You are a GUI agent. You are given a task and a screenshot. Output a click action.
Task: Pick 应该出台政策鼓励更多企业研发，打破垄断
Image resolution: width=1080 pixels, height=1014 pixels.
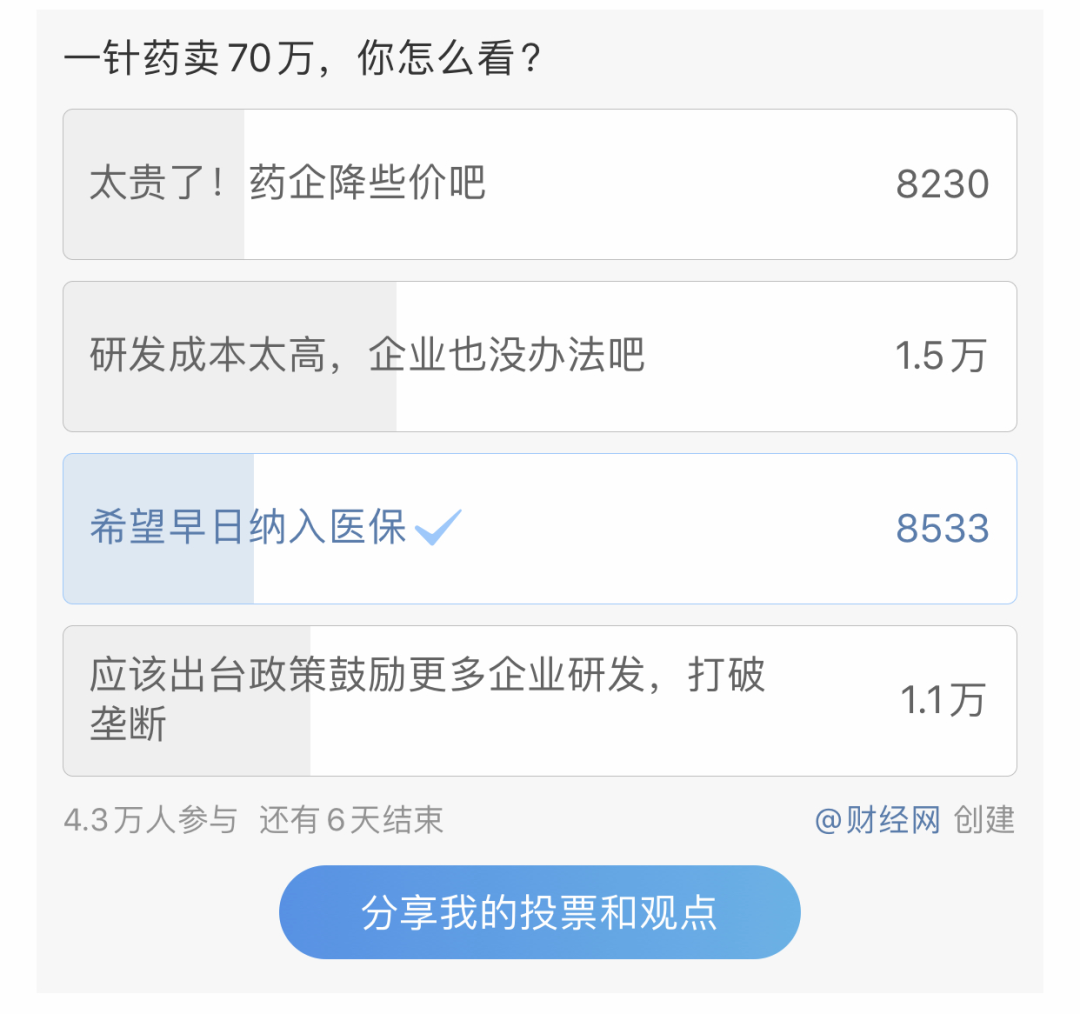pos(540,701)
